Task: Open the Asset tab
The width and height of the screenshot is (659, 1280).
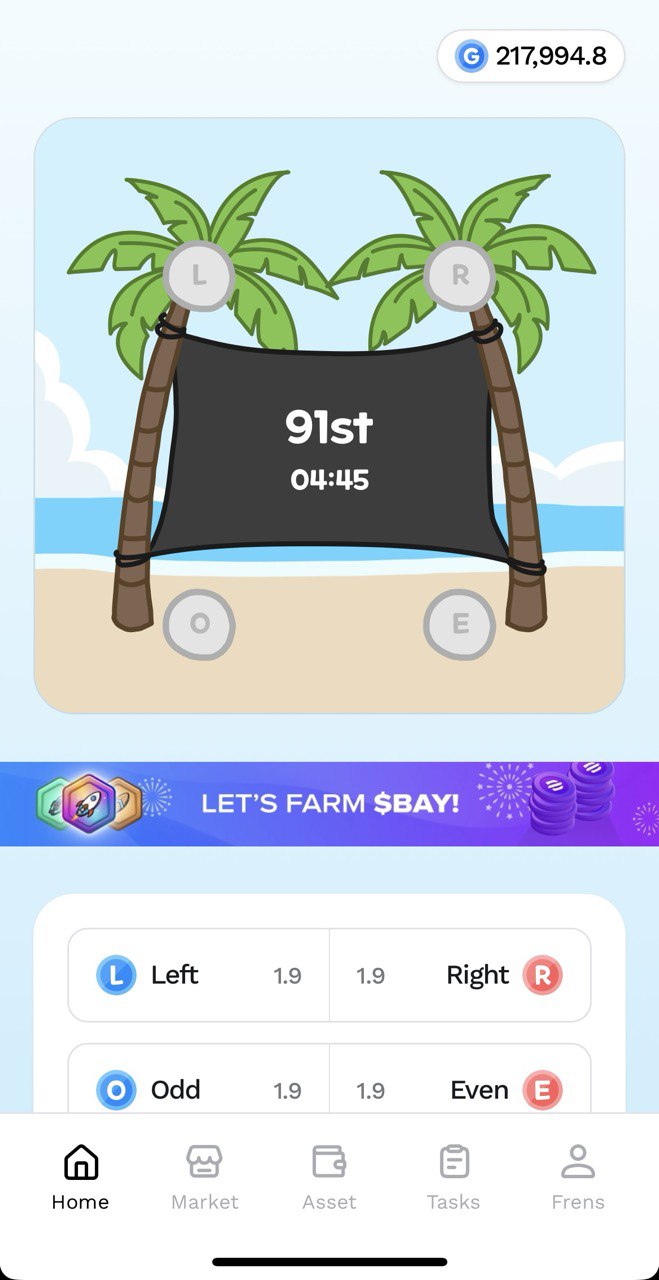Action: tap(329, 1177)
